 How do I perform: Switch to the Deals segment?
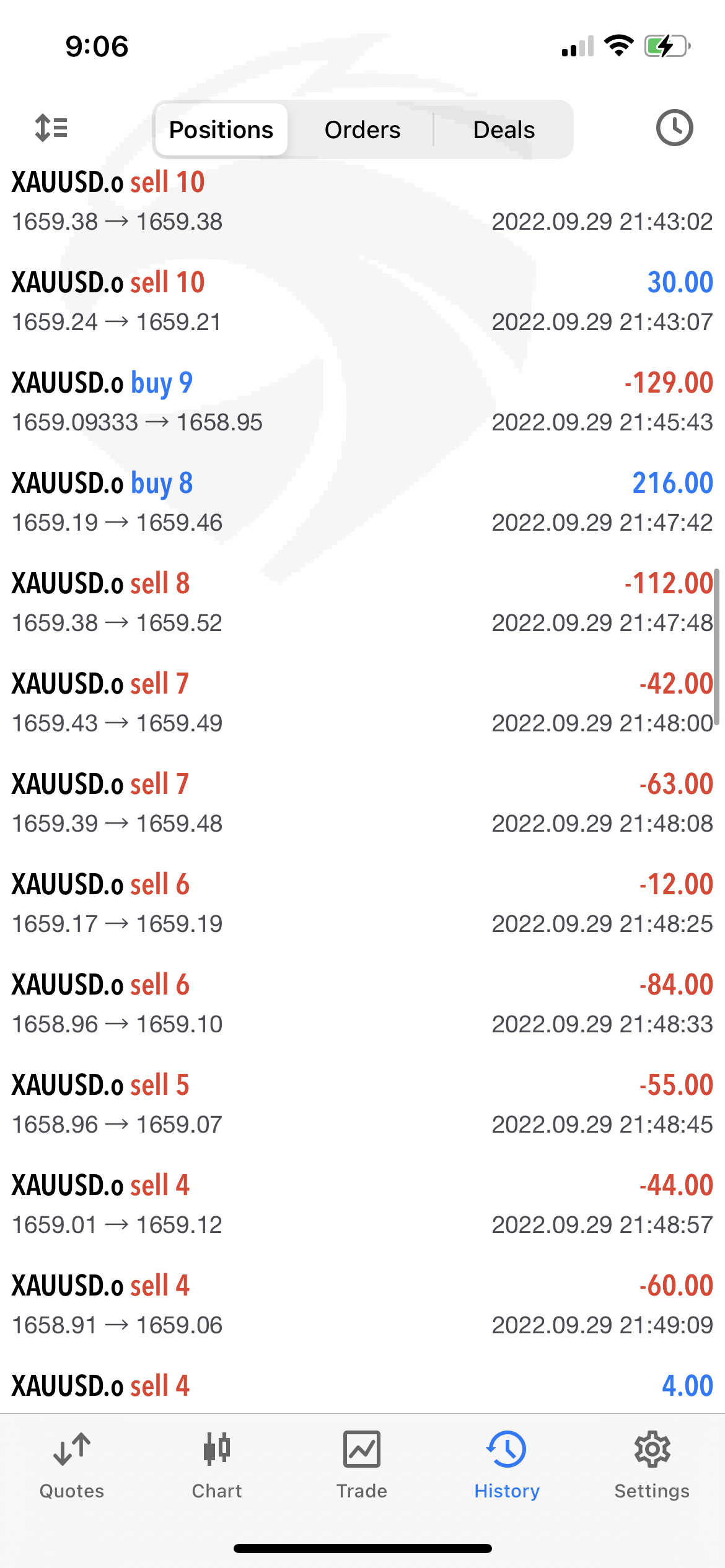pos(504,130)
